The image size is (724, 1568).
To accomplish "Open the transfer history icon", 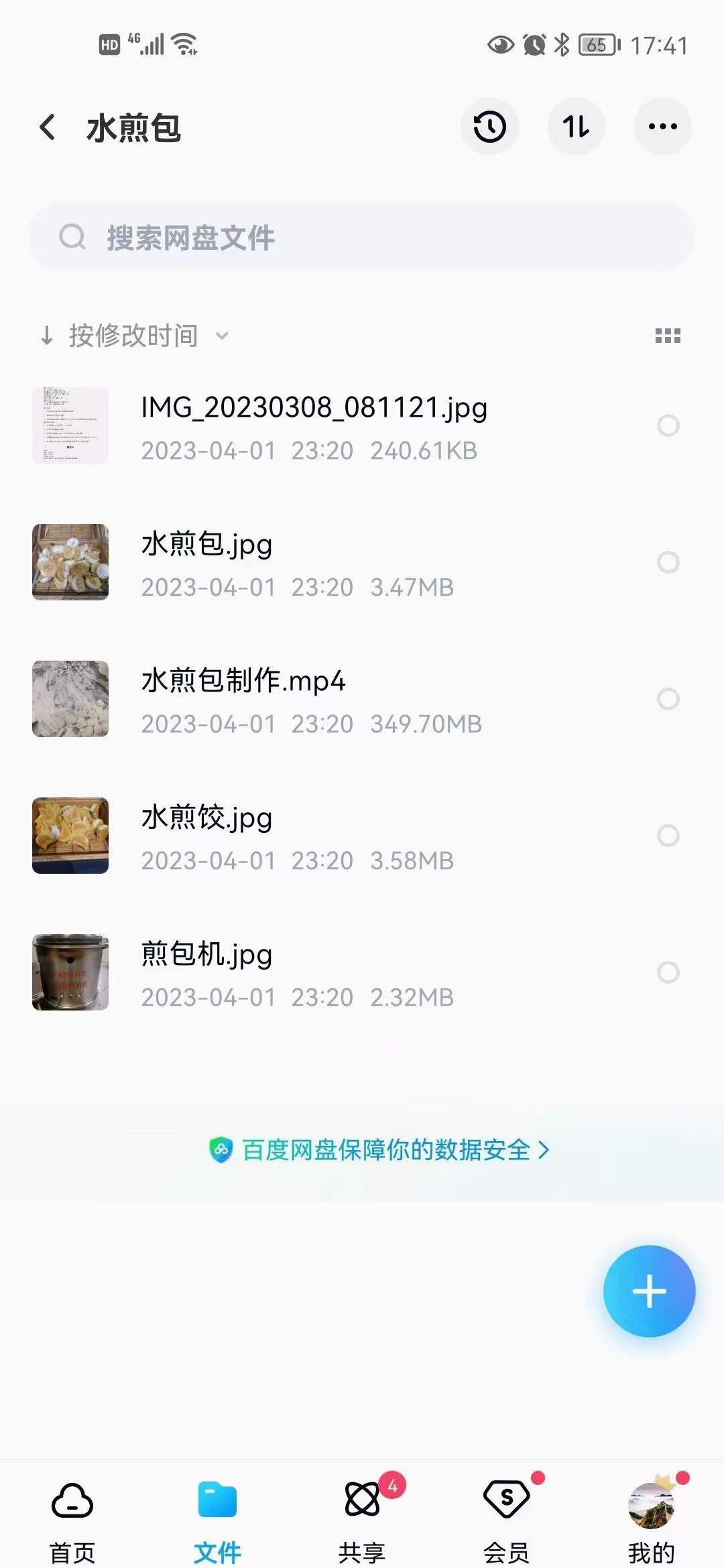I will tap(489, 126).
